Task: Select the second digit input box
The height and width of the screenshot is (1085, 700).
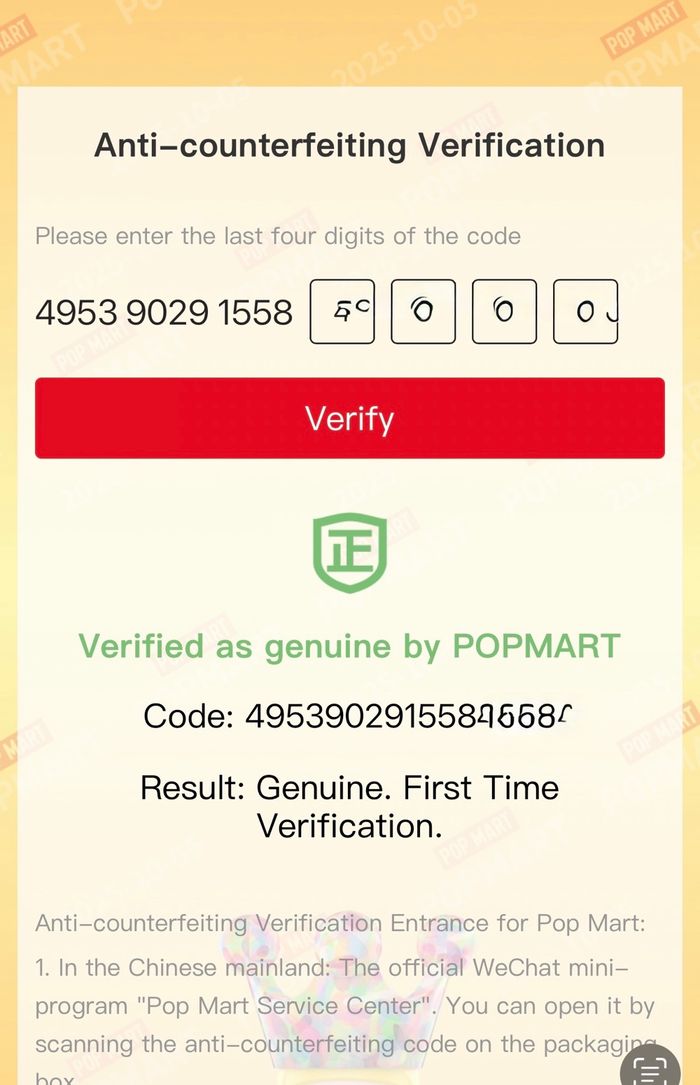Action: point(423,312)
